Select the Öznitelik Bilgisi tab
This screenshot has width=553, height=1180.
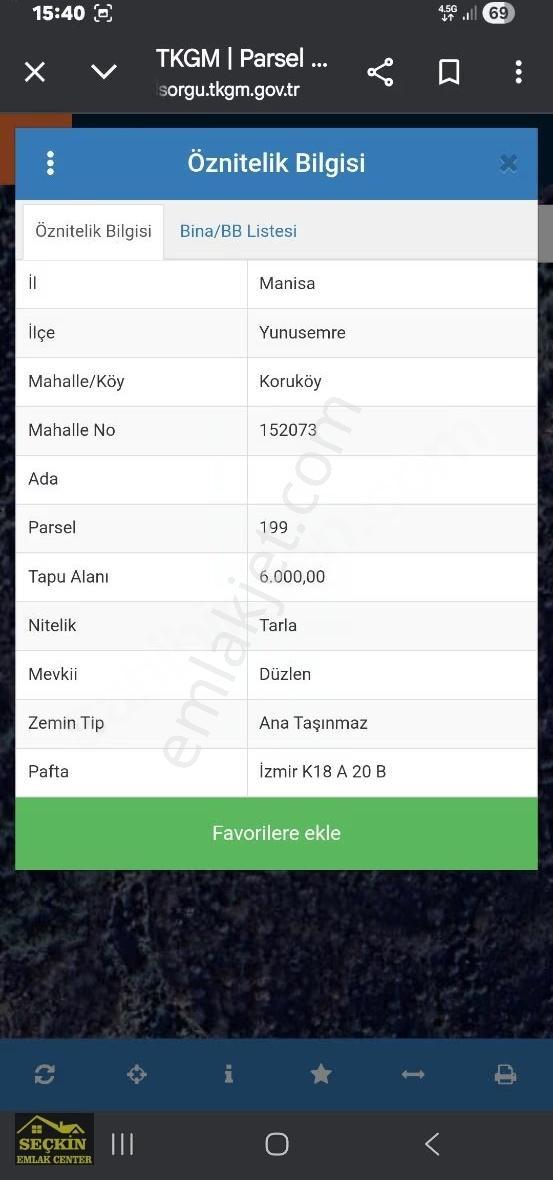coord(93,232)
